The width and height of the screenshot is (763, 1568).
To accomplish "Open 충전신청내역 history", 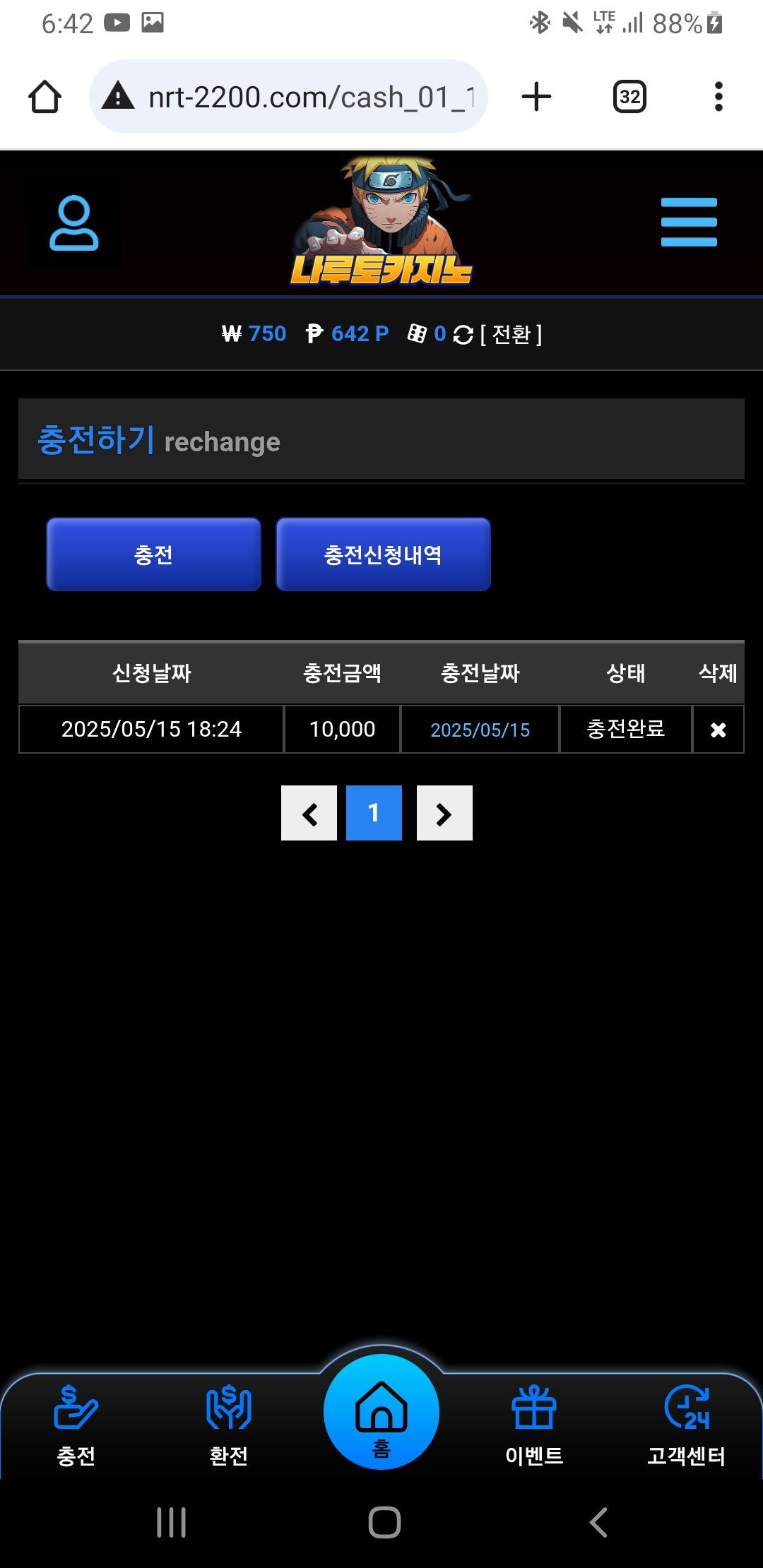I will pyautogui.click(x=383, y=554).
